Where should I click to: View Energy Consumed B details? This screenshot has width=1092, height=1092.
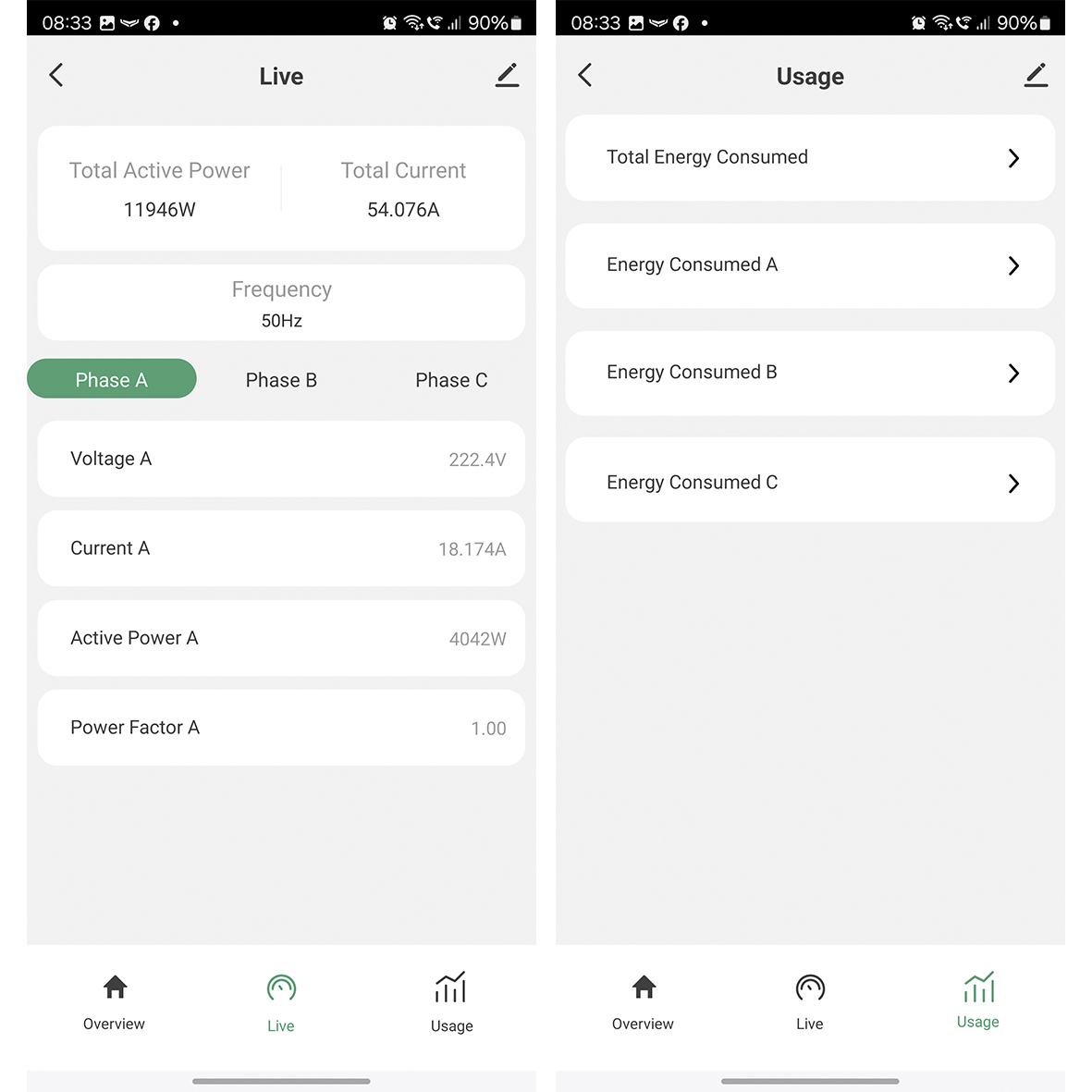tap(809, 373)
